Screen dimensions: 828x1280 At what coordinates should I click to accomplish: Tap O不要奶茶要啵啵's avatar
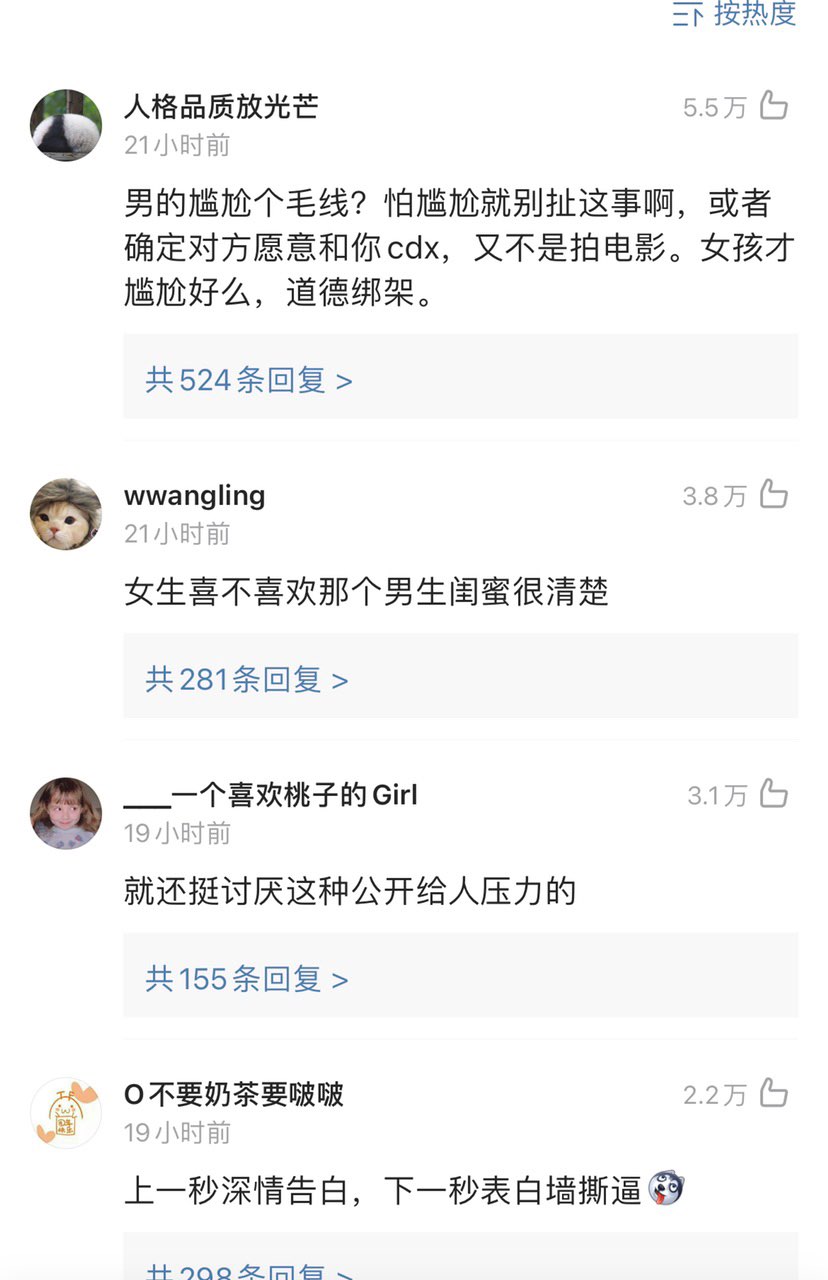coord(66,1113)
